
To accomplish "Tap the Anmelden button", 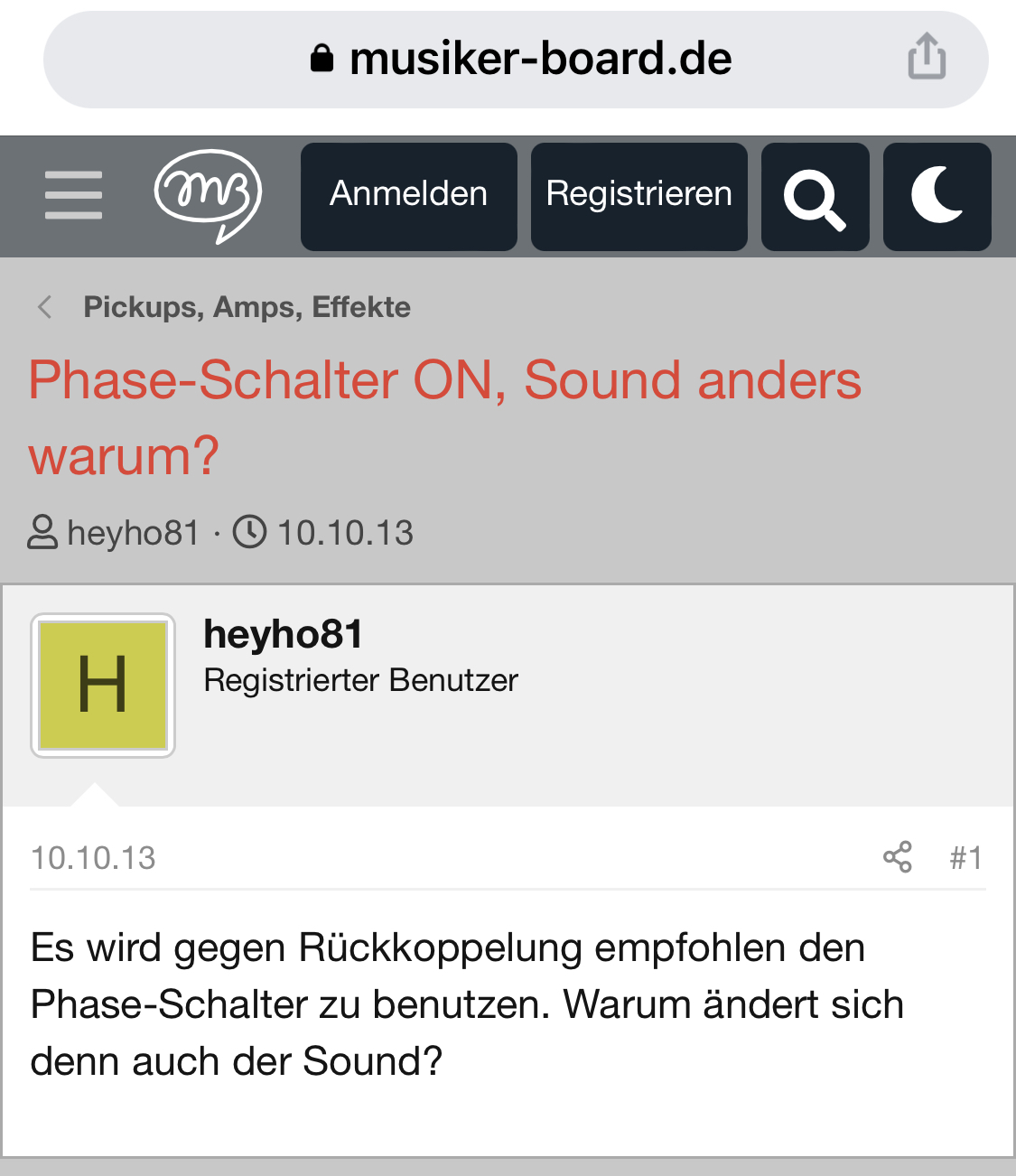I will [408, 195].
